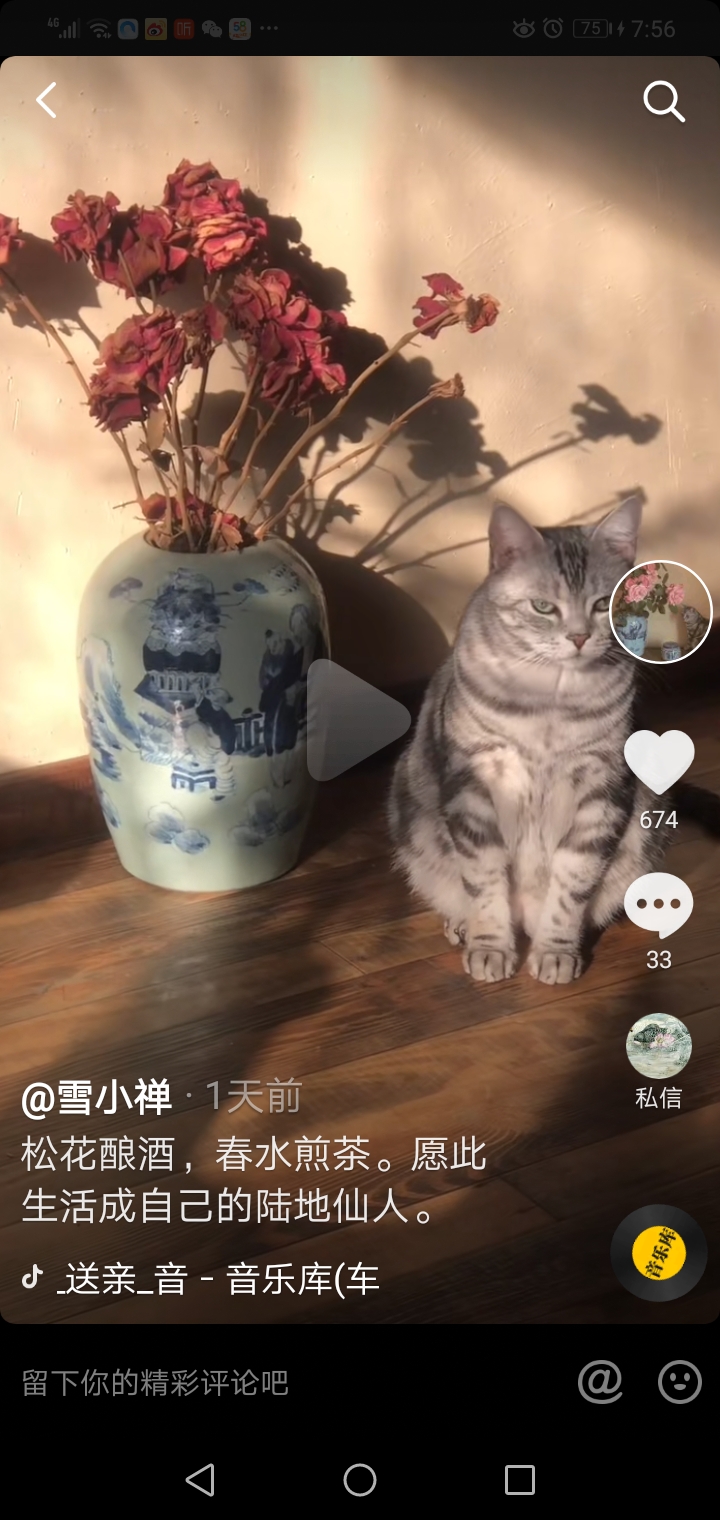Play the paused video
Image resolution: width=720 pixels, height=1520 pixels.
tap(357, 720)
